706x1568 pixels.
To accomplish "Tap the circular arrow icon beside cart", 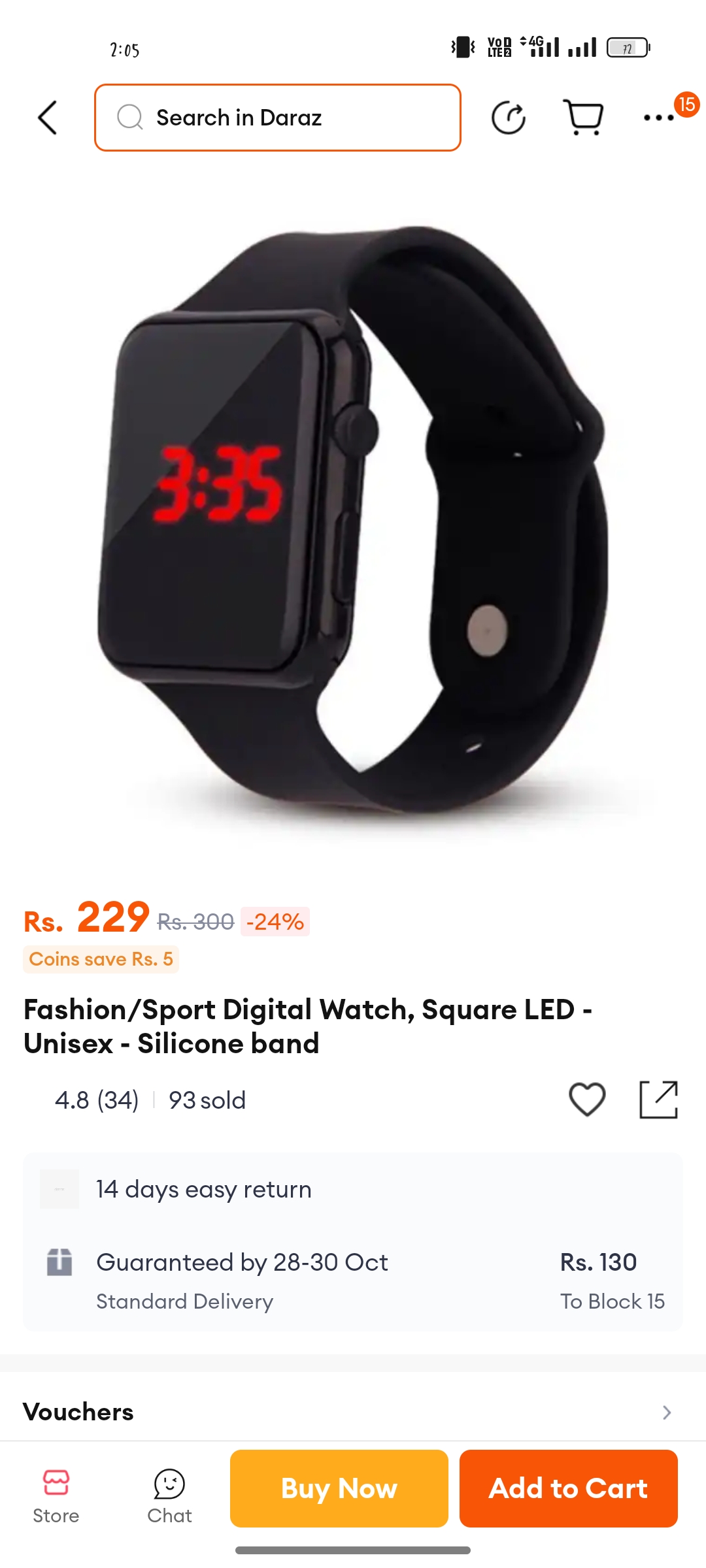I will [508, 118].
